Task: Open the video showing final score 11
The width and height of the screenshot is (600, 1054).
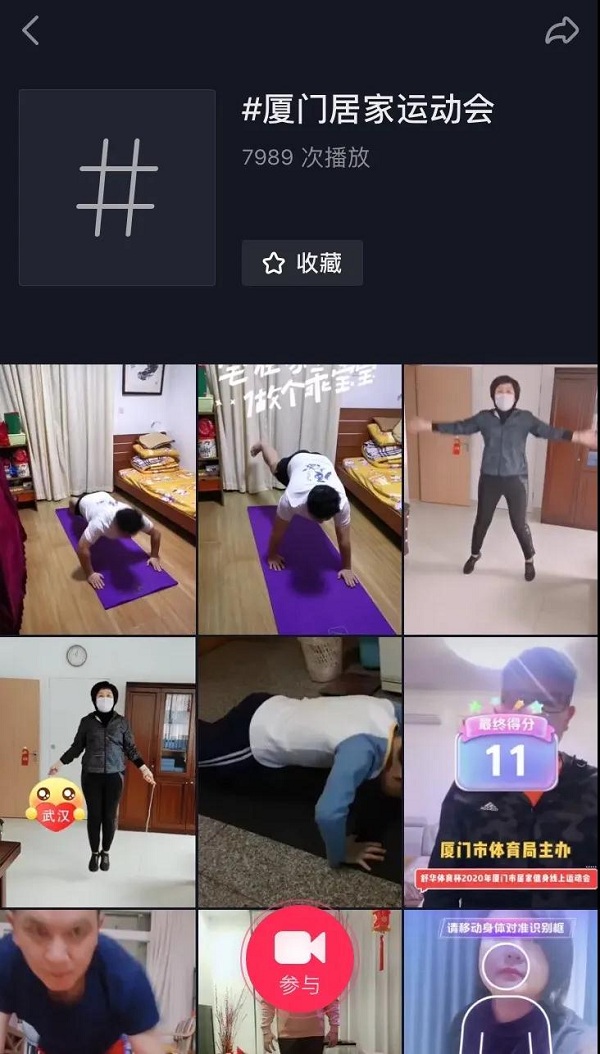Action: [x=500, y=771]
